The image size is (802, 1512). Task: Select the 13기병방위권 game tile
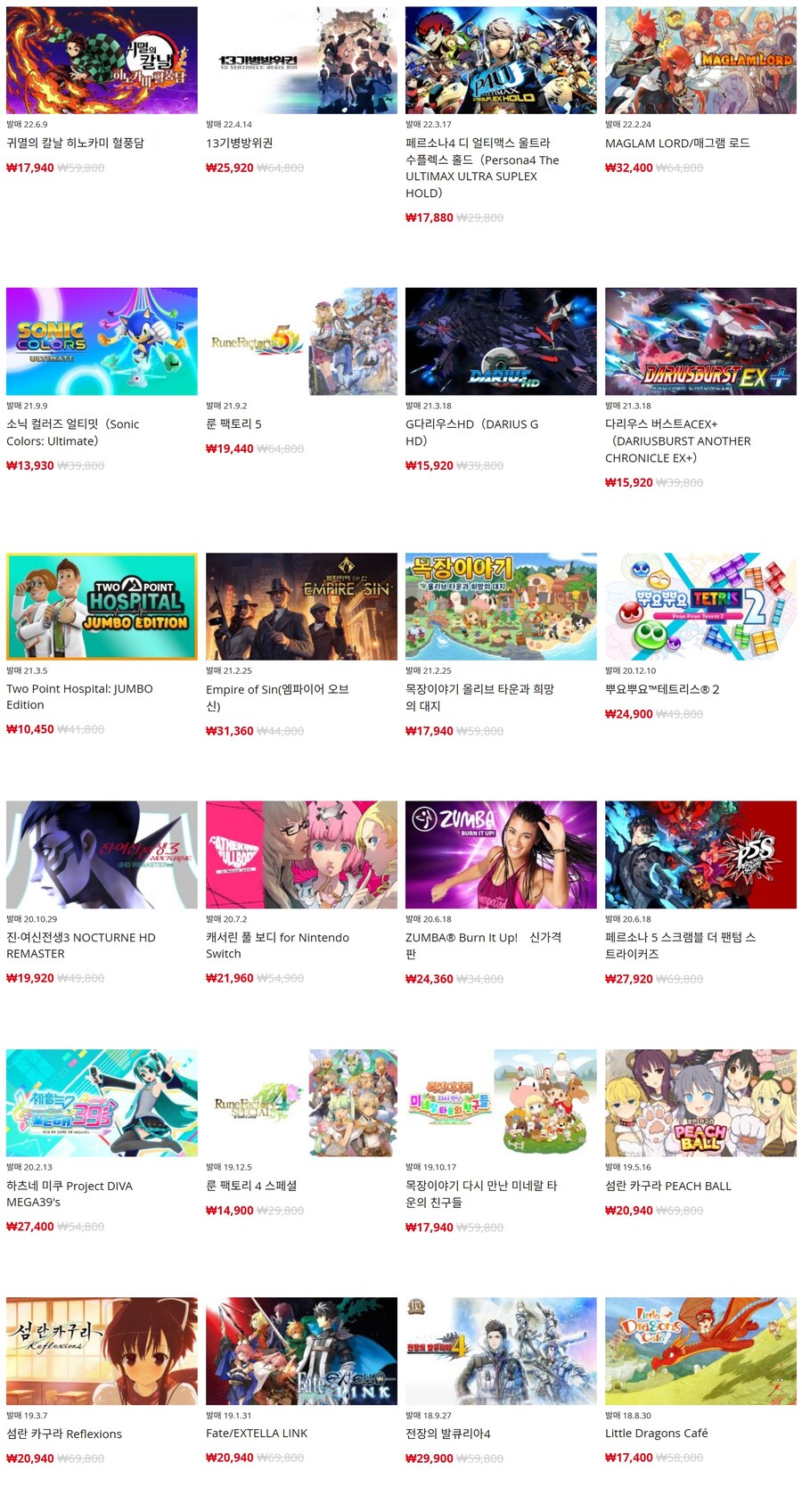(301, 61)
